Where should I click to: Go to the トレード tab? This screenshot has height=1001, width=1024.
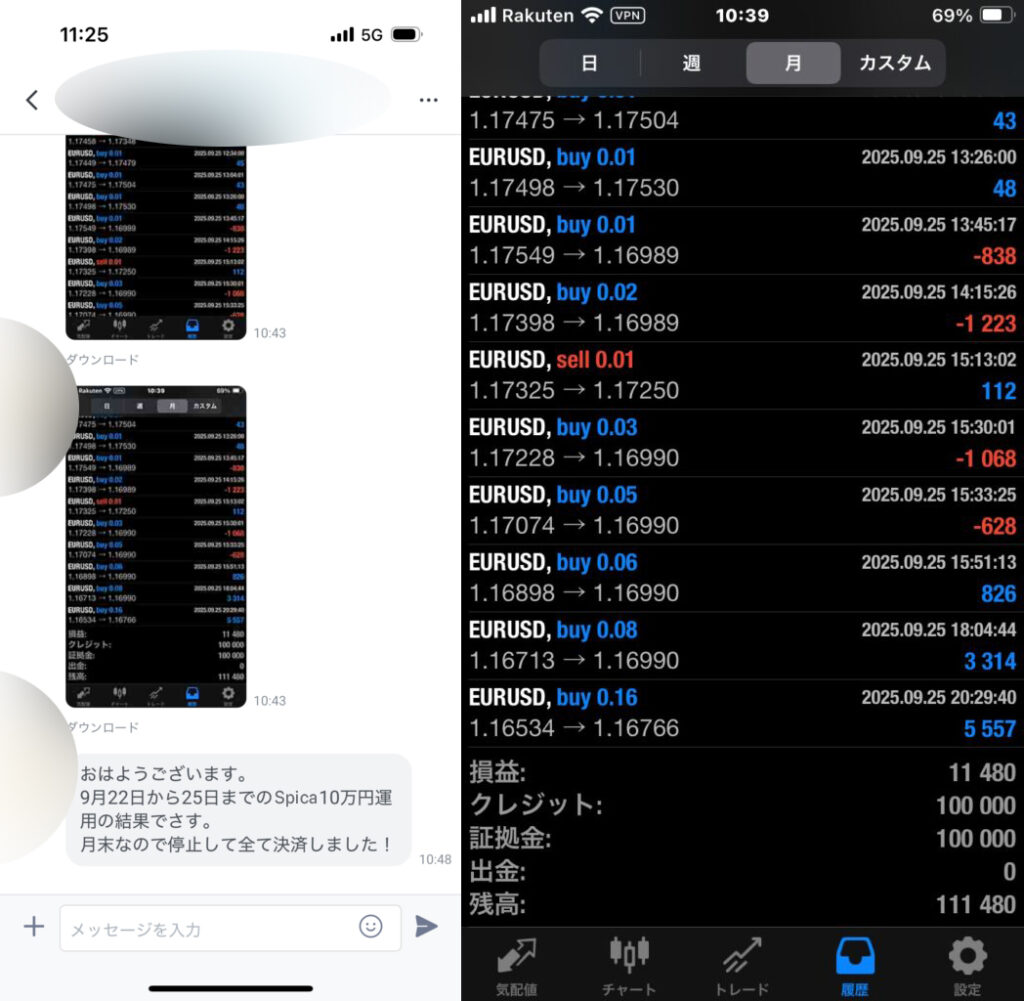coord(742,965)
